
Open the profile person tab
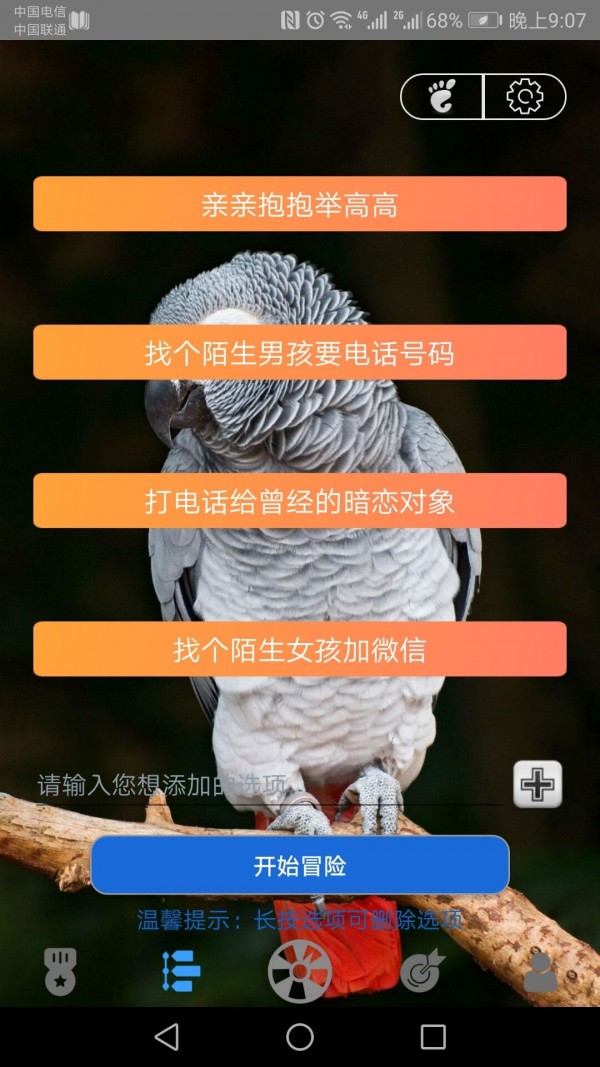tap(540, 971)
